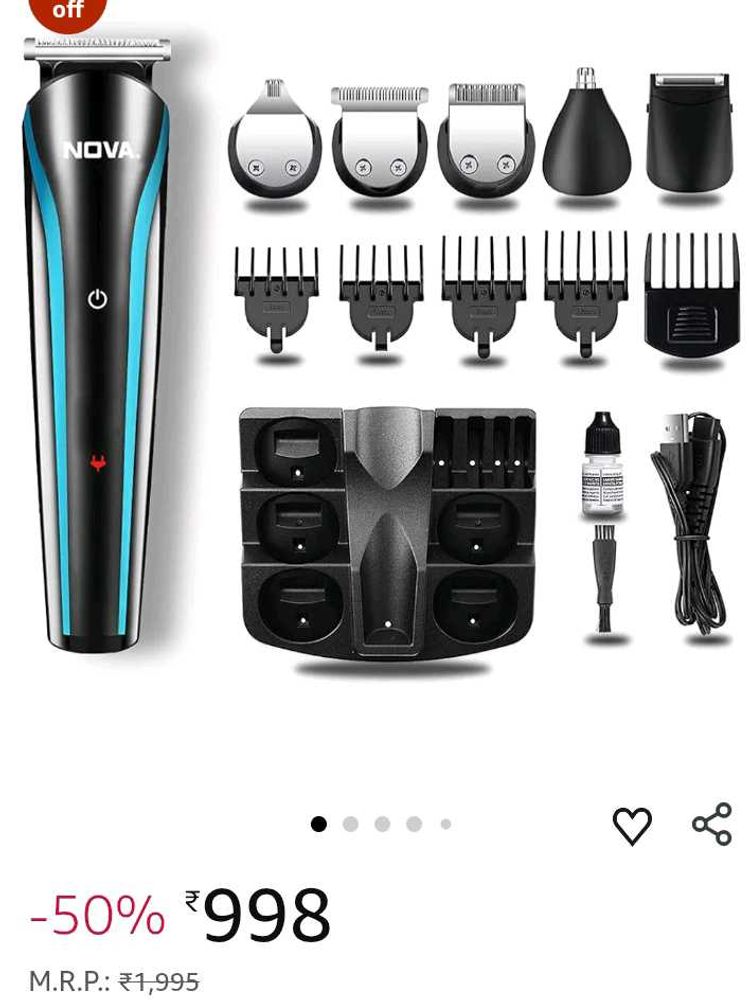Select the first carousel indicator dot
The width and height of the screenshot is (749, 1000).
[x=318, y=824]
